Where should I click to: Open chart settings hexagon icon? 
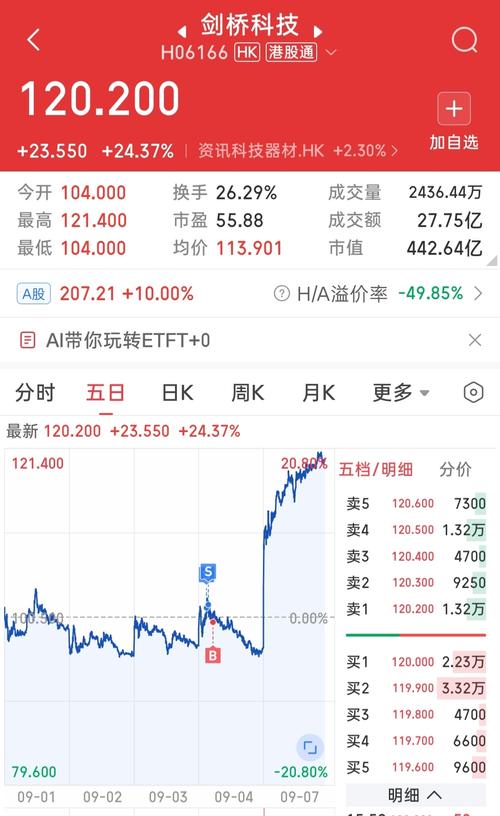tap(473, 392)
